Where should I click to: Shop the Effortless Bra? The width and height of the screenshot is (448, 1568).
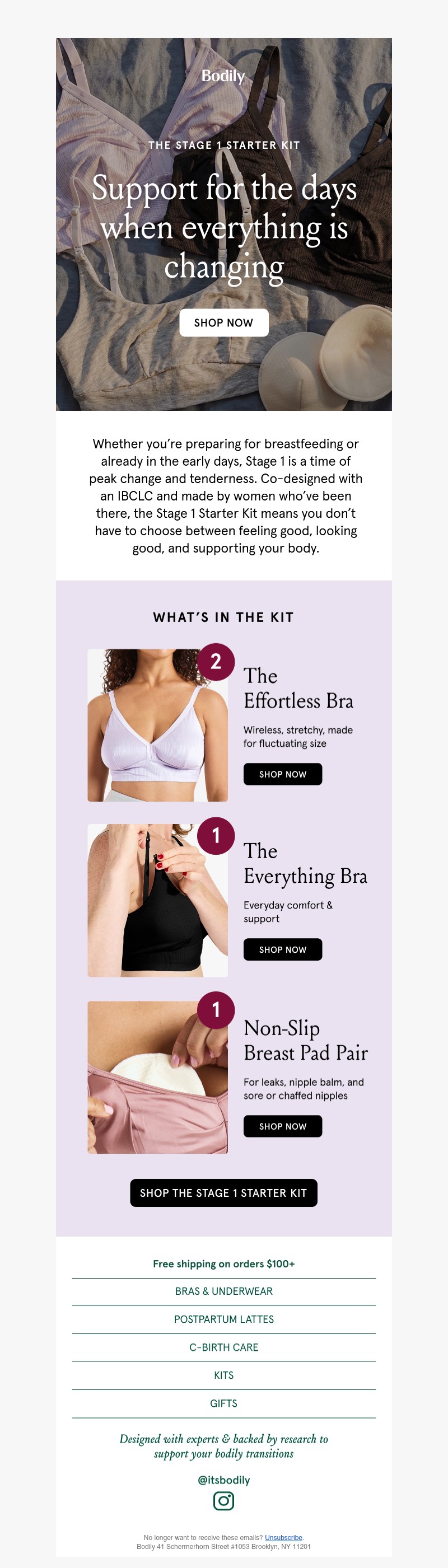click(x=282, y=774)
